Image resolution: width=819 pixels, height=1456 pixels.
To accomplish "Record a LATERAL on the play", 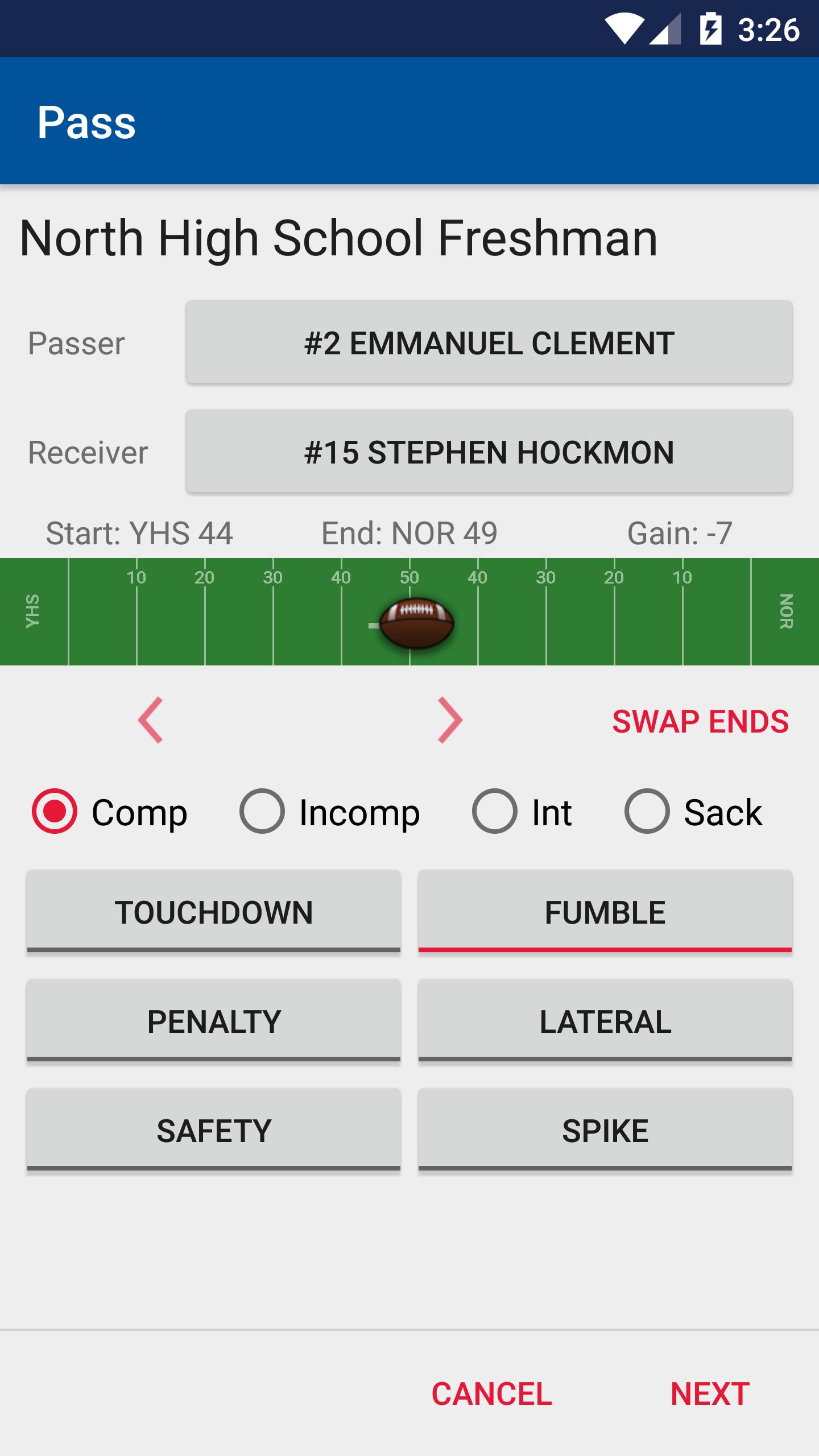I will (x=605, y=1022).
